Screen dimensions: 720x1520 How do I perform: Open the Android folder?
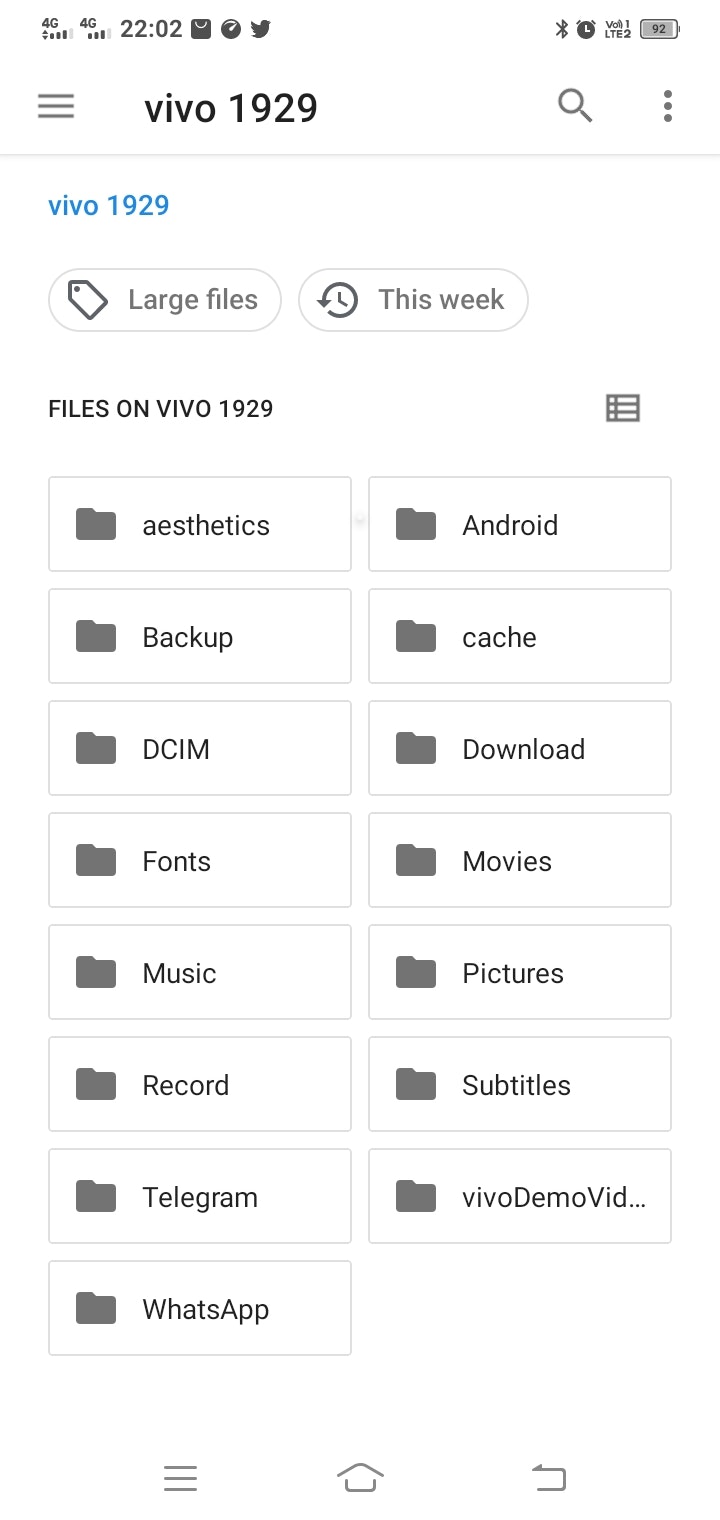click(520, 525)
